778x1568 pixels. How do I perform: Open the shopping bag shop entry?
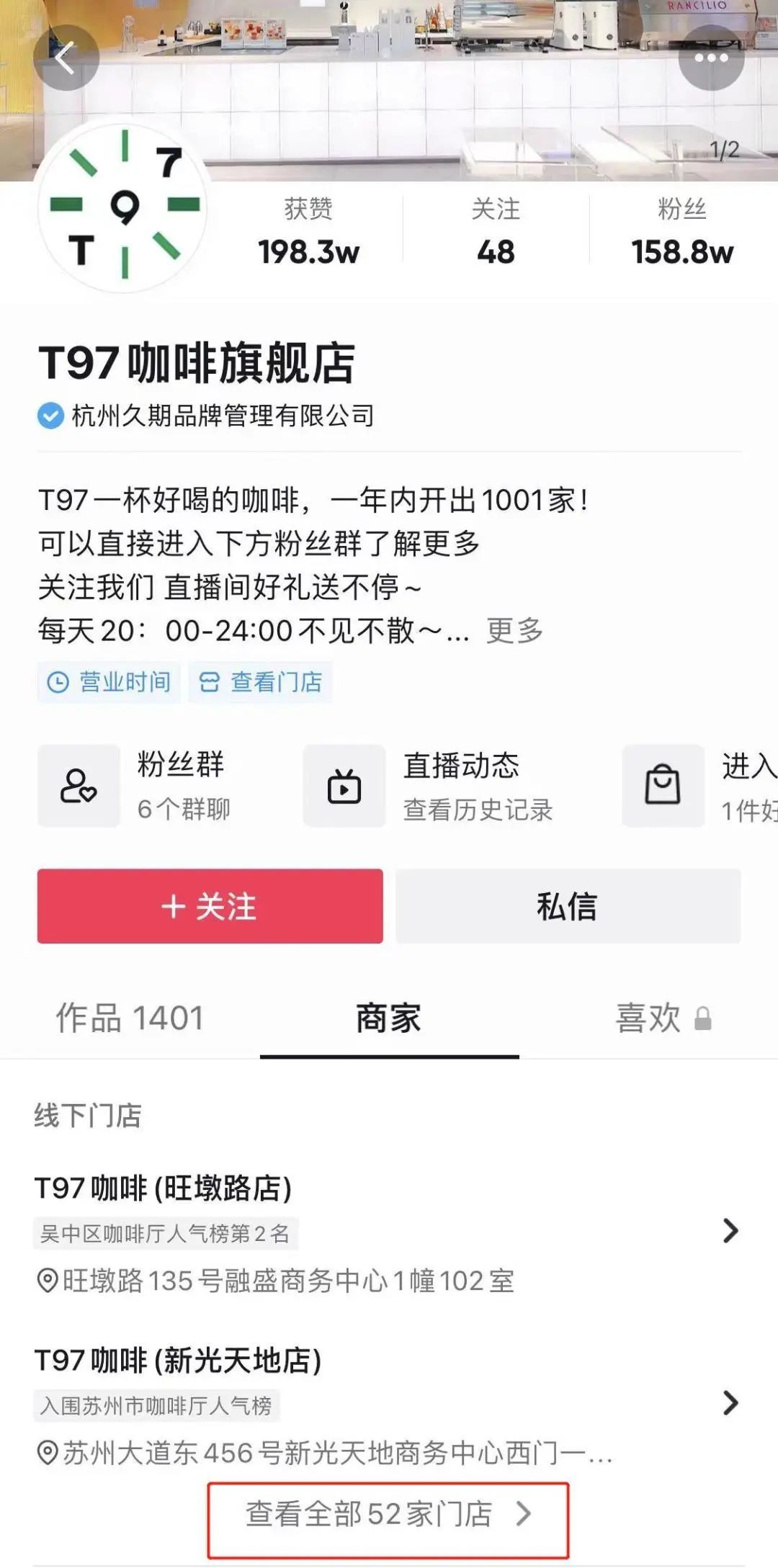[x=692, y=786]
